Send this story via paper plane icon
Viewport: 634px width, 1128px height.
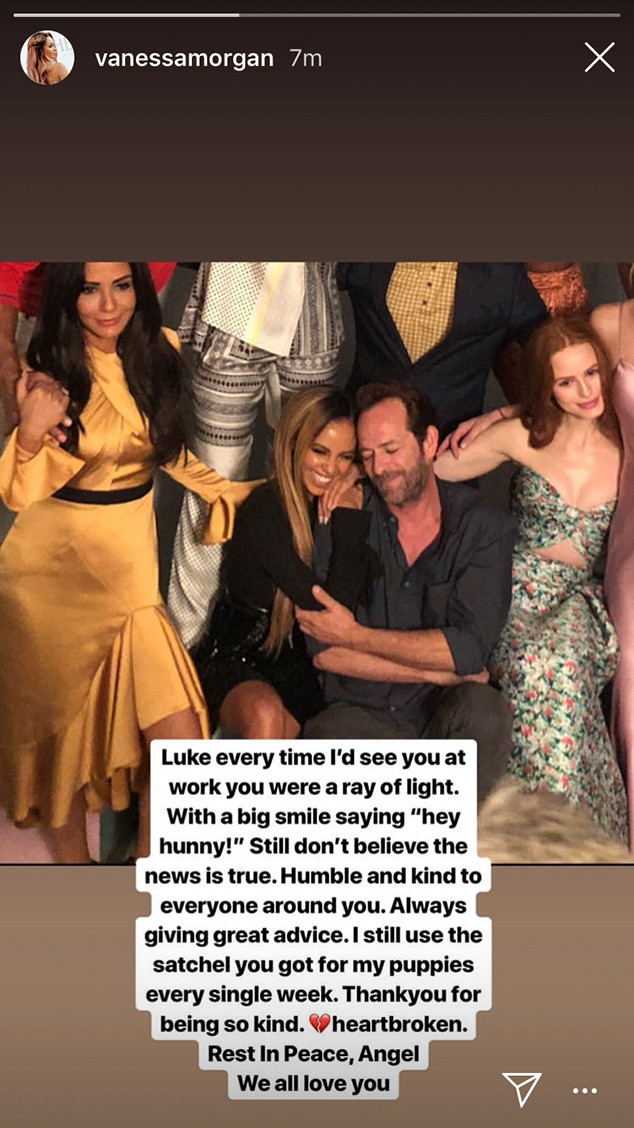[522, 1089]
